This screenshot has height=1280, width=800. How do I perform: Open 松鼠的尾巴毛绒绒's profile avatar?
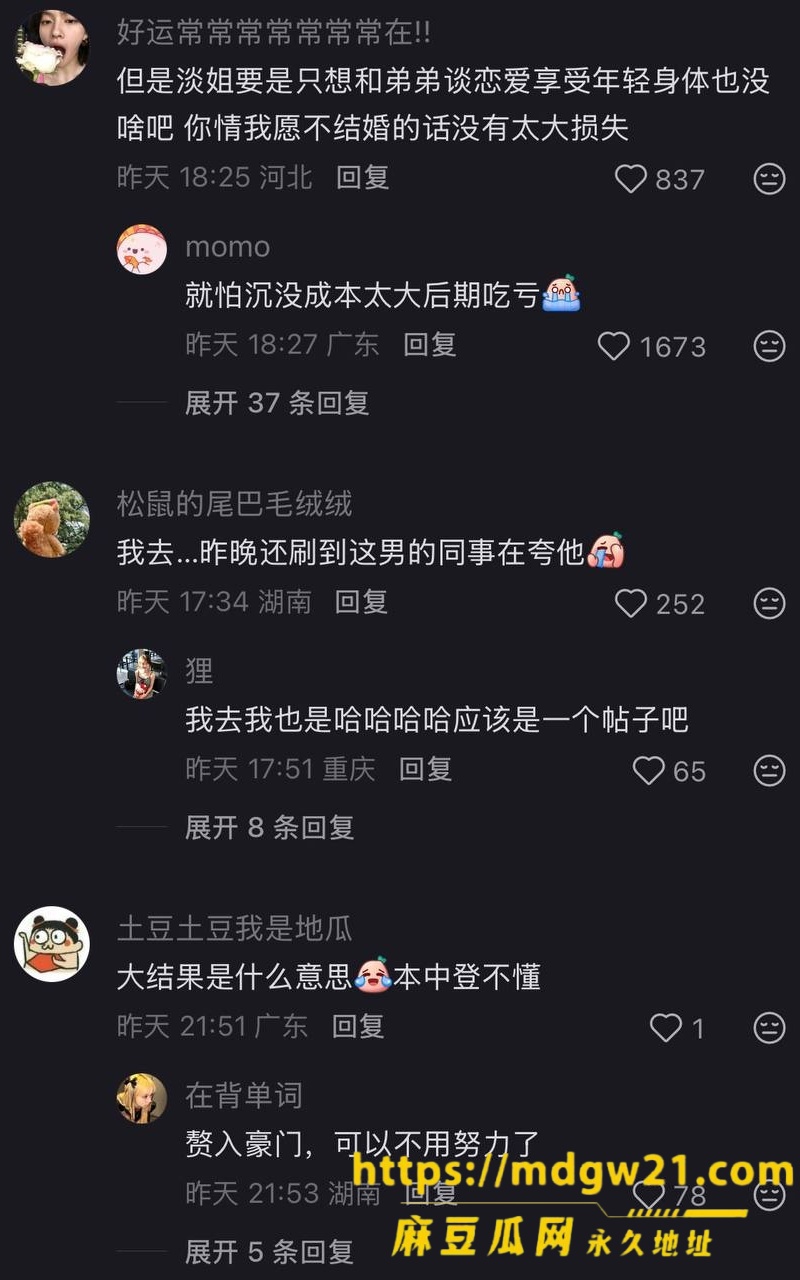pos(52,519)
